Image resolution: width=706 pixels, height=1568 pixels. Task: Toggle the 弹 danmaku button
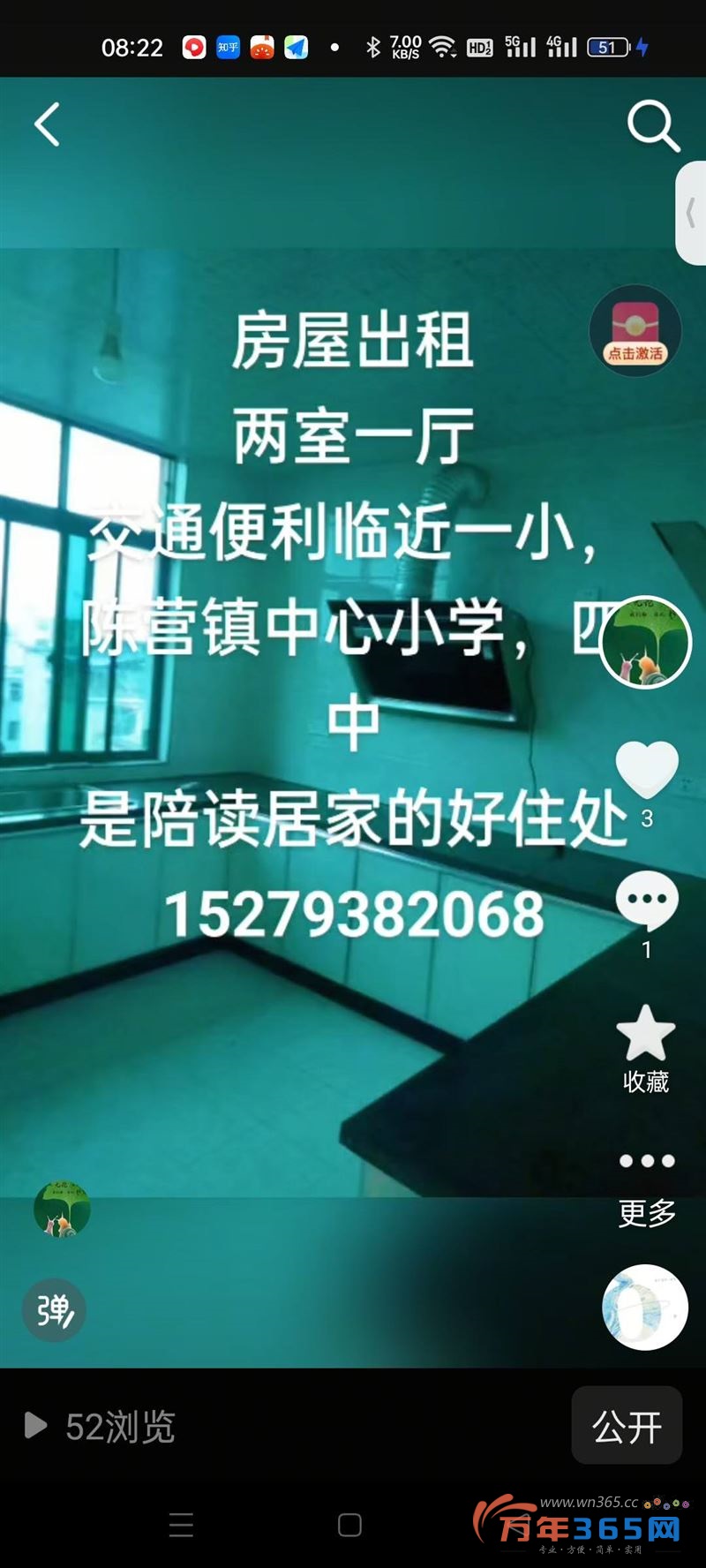54,1310
